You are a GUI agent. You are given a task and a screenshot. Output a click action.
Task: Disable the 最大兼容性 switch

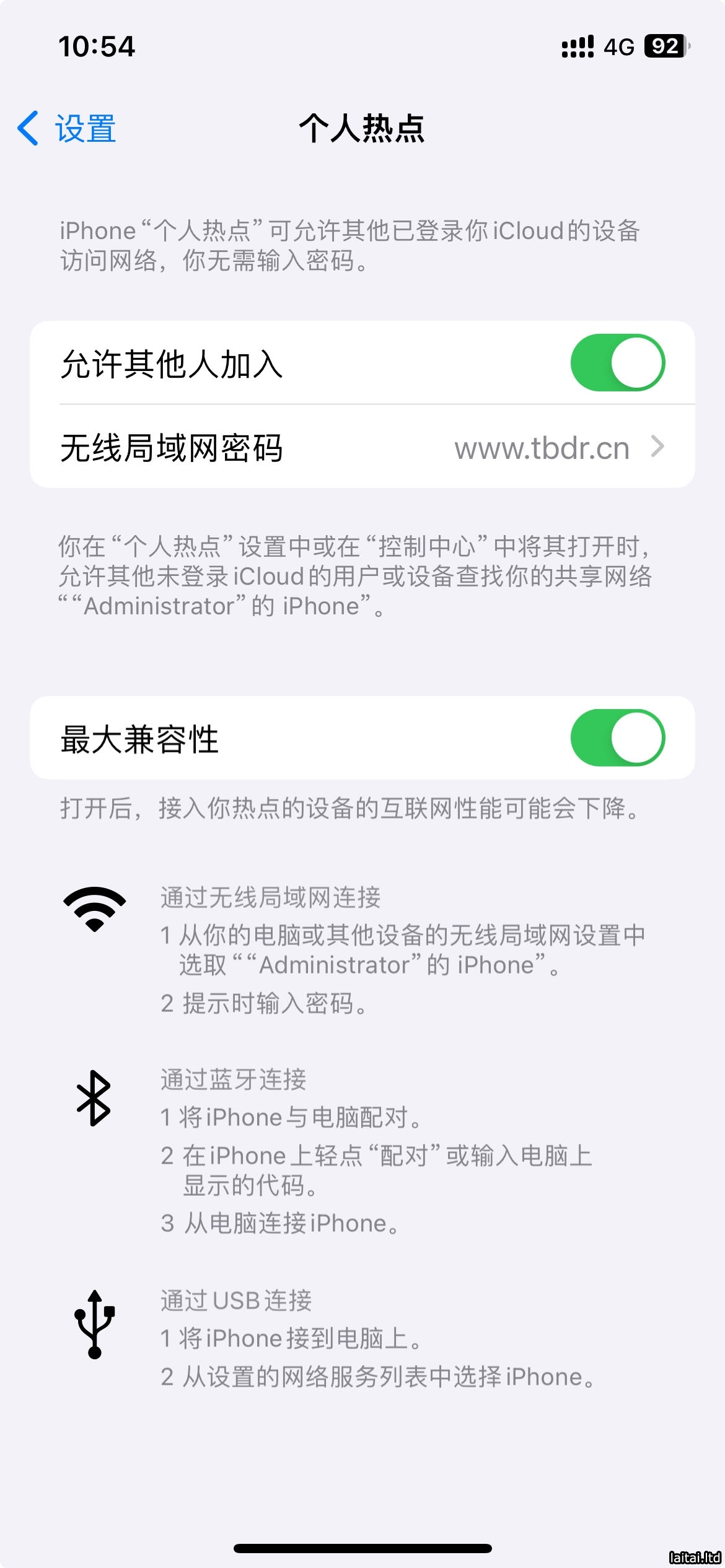(617, 738)
